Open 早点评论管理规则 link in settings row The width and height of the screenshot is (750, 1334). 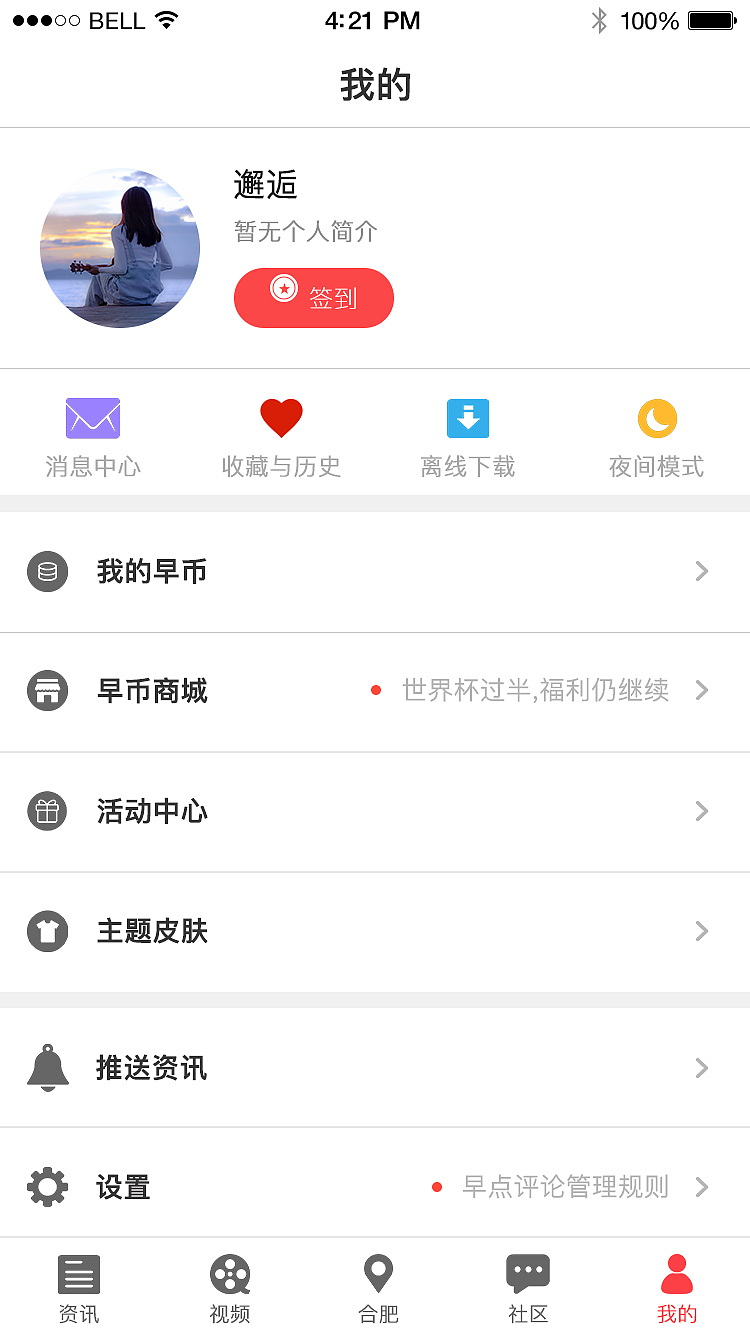566,1187
